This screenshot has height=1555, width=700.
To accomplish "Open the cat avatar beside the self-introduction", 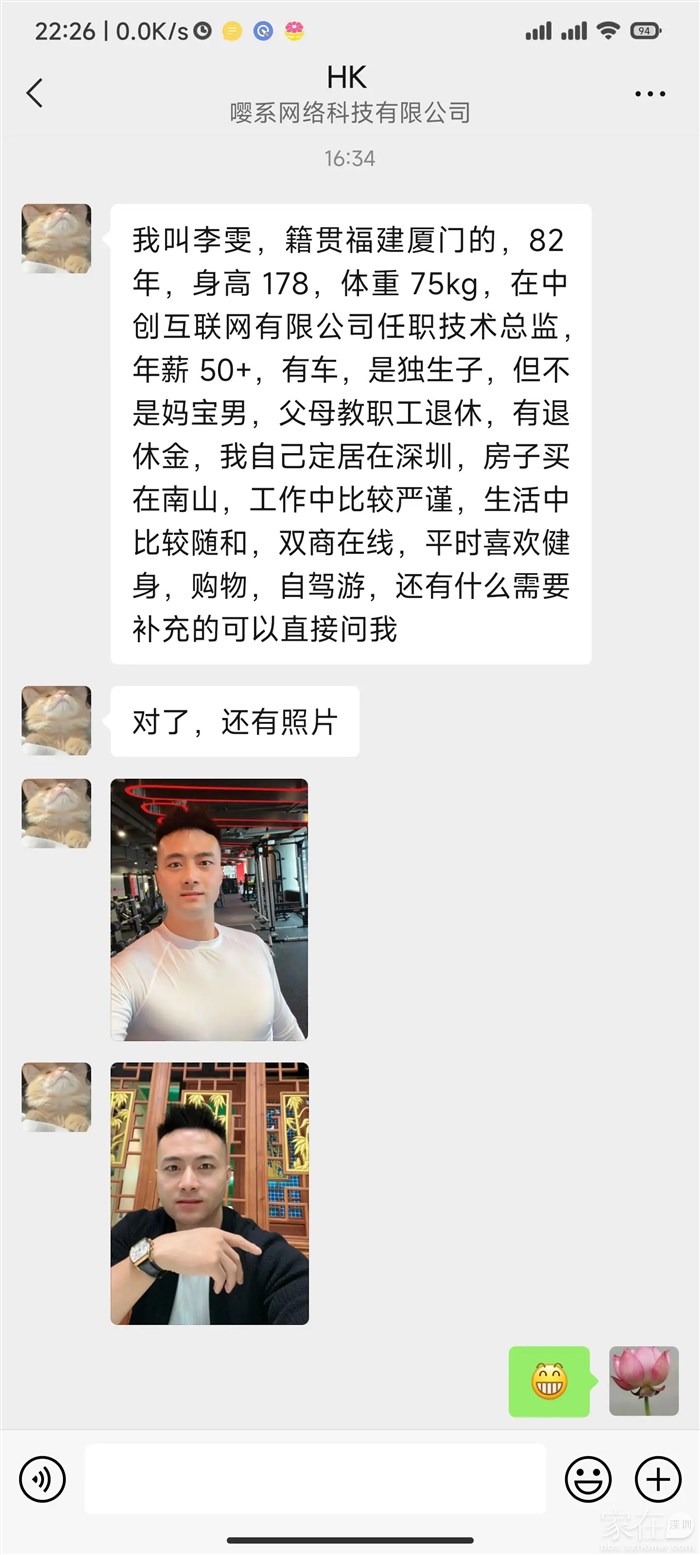I will (x=56, y=239).
